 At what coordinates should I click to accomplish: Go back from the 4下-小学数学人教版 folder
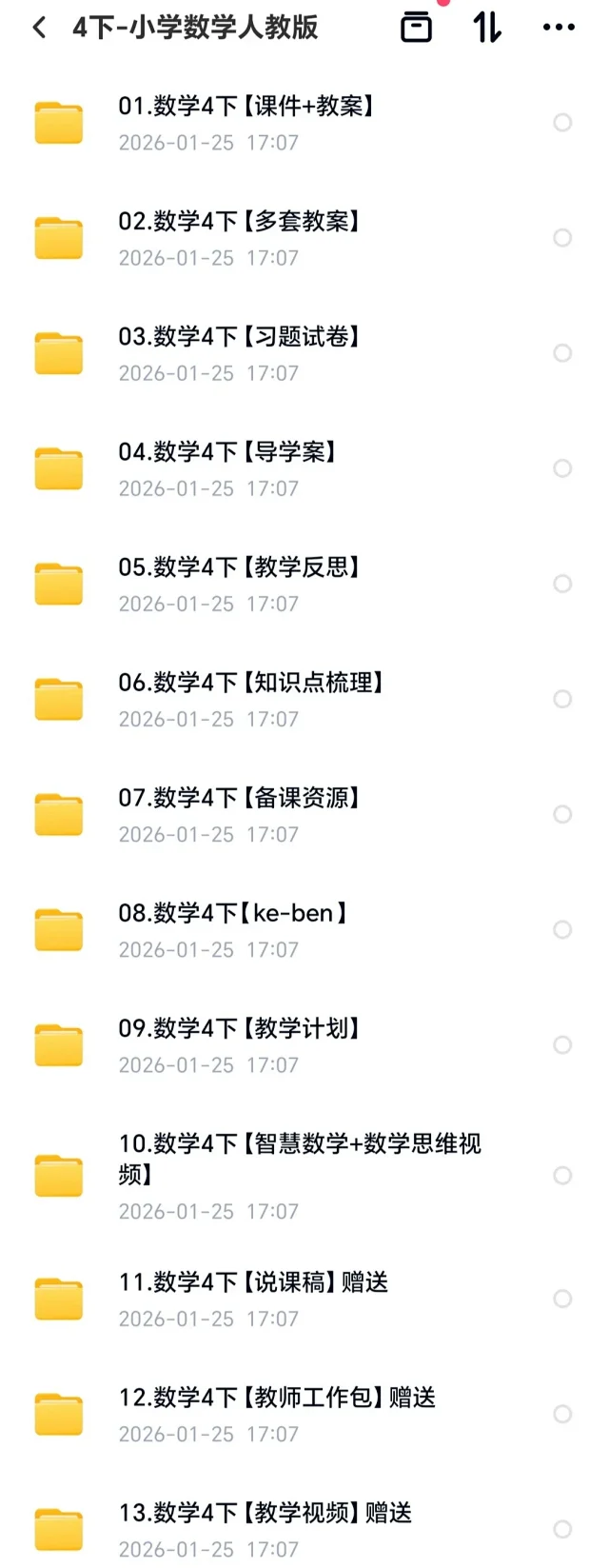39,28
